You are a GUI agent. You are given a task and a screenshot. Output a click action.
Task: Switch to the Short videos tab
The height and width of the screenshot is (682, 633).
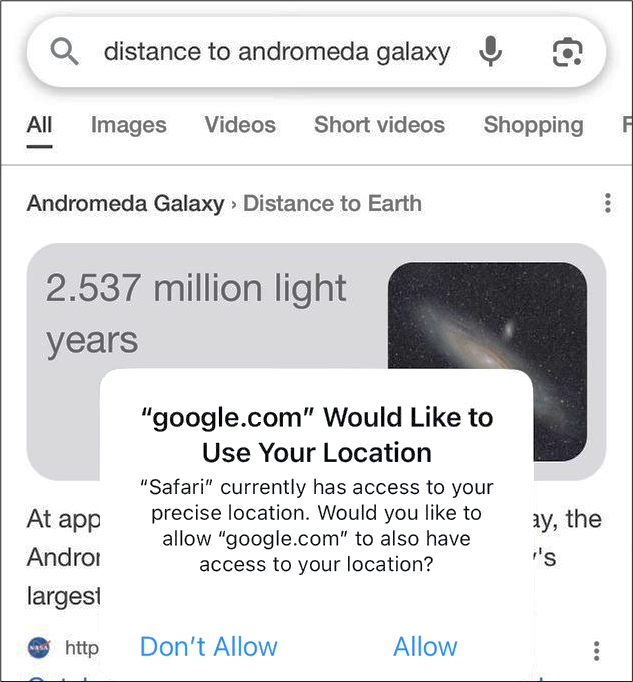pyautogui.click(x=379, y=125)
